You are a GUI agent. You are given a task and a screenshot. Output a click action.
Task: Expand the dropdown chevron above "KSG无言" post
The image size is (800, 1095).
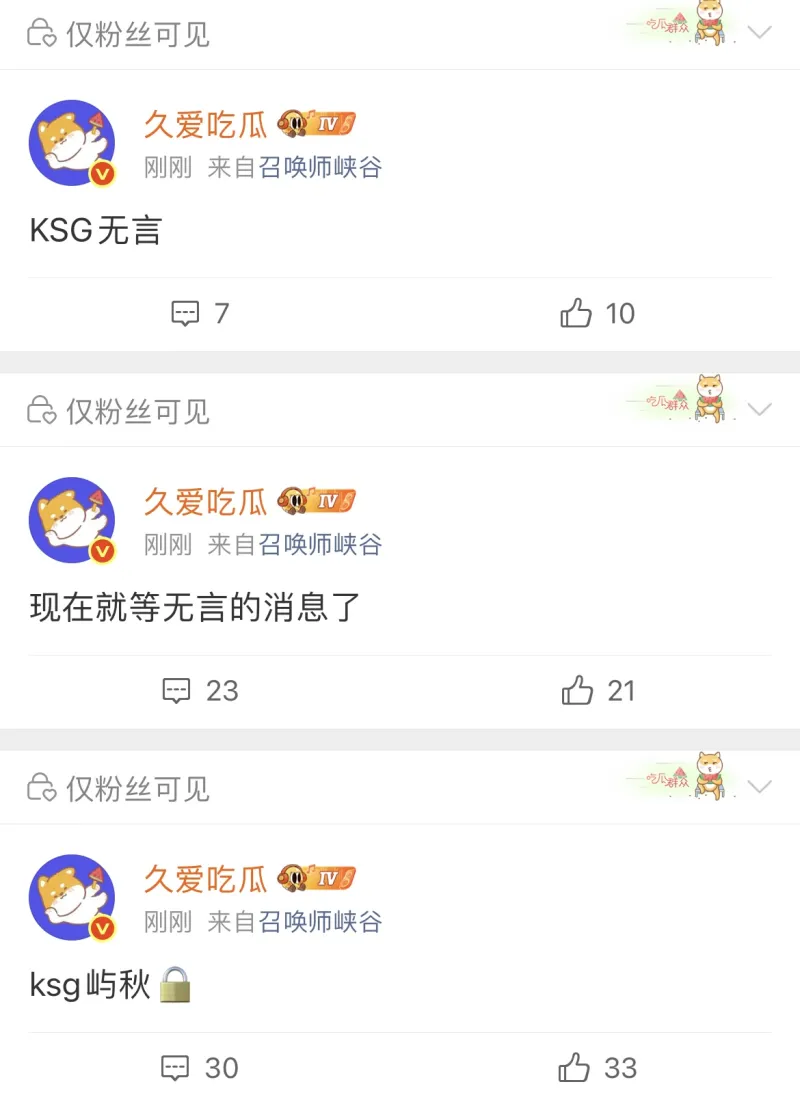(760, 32)
